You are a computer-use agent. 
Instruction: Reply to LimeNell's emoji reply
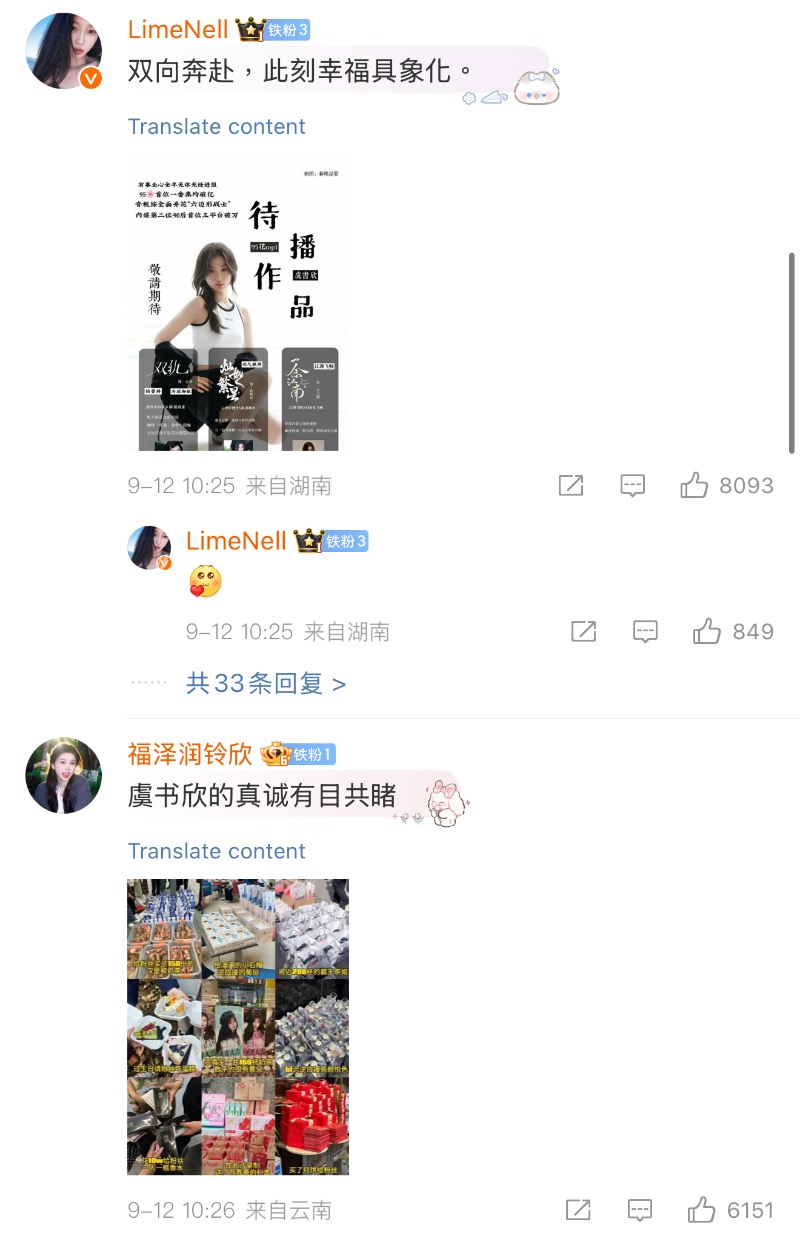point(645,632)
